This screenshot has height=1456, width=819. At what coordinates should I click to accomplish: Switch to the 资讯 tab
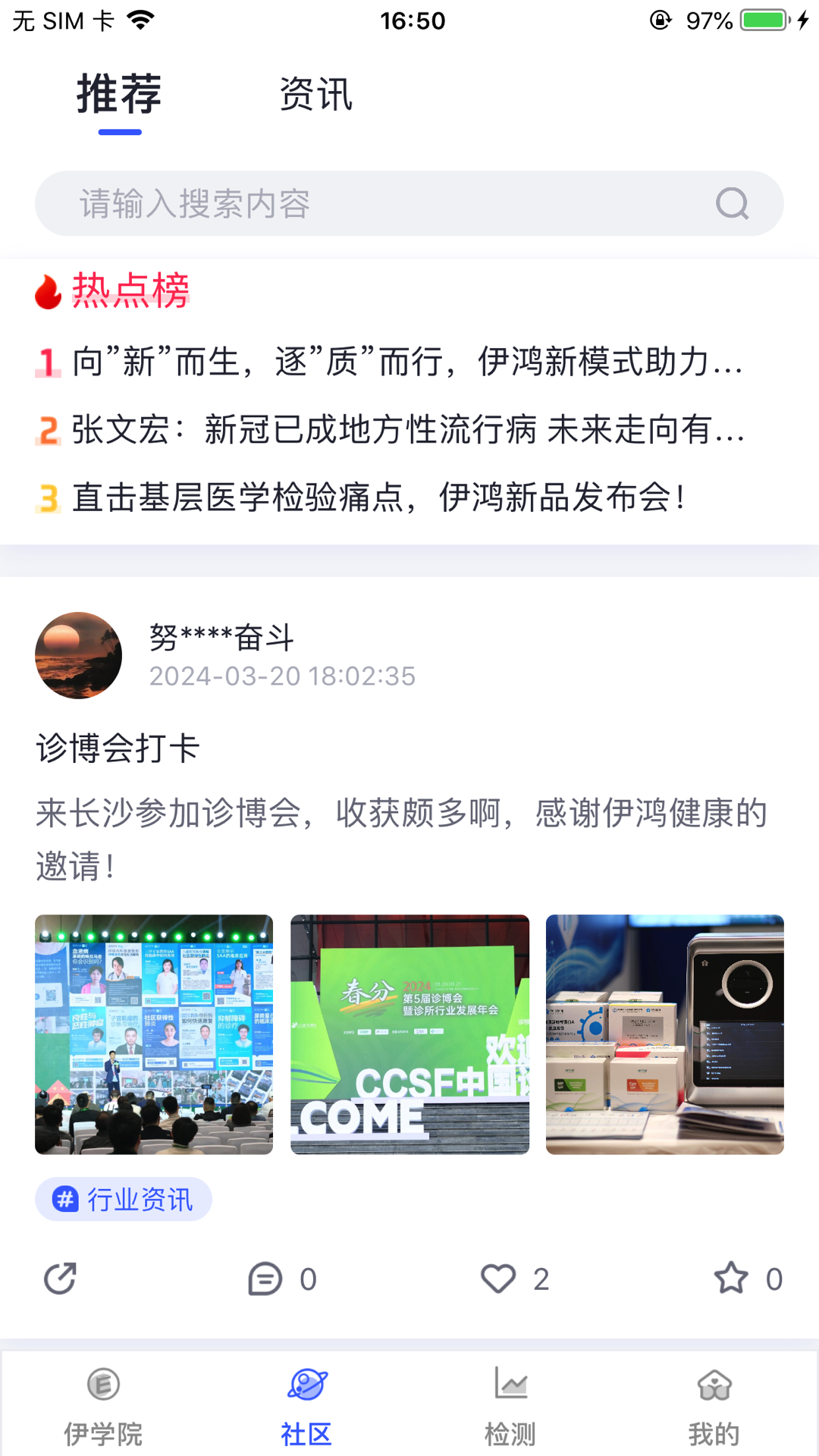(x=315, y=95)
